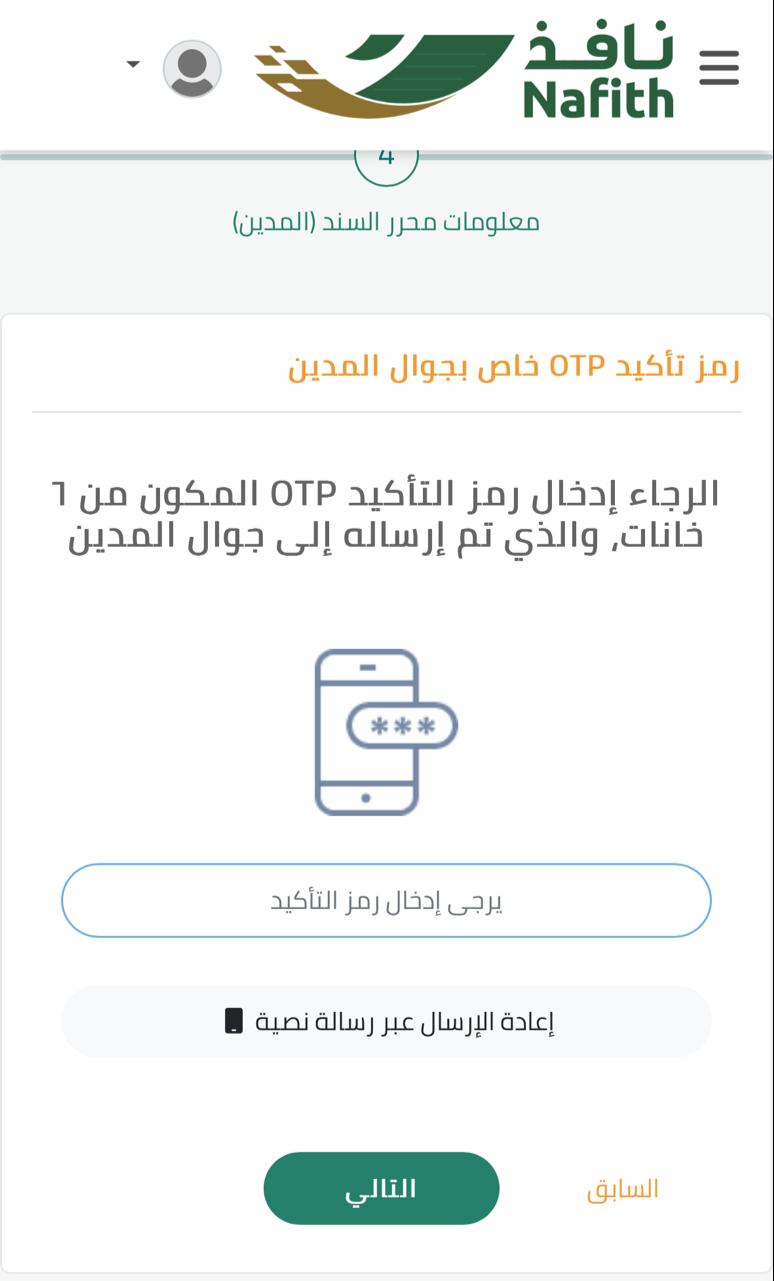
Task: Open the hamburger menu
Action: pos(718,68)
